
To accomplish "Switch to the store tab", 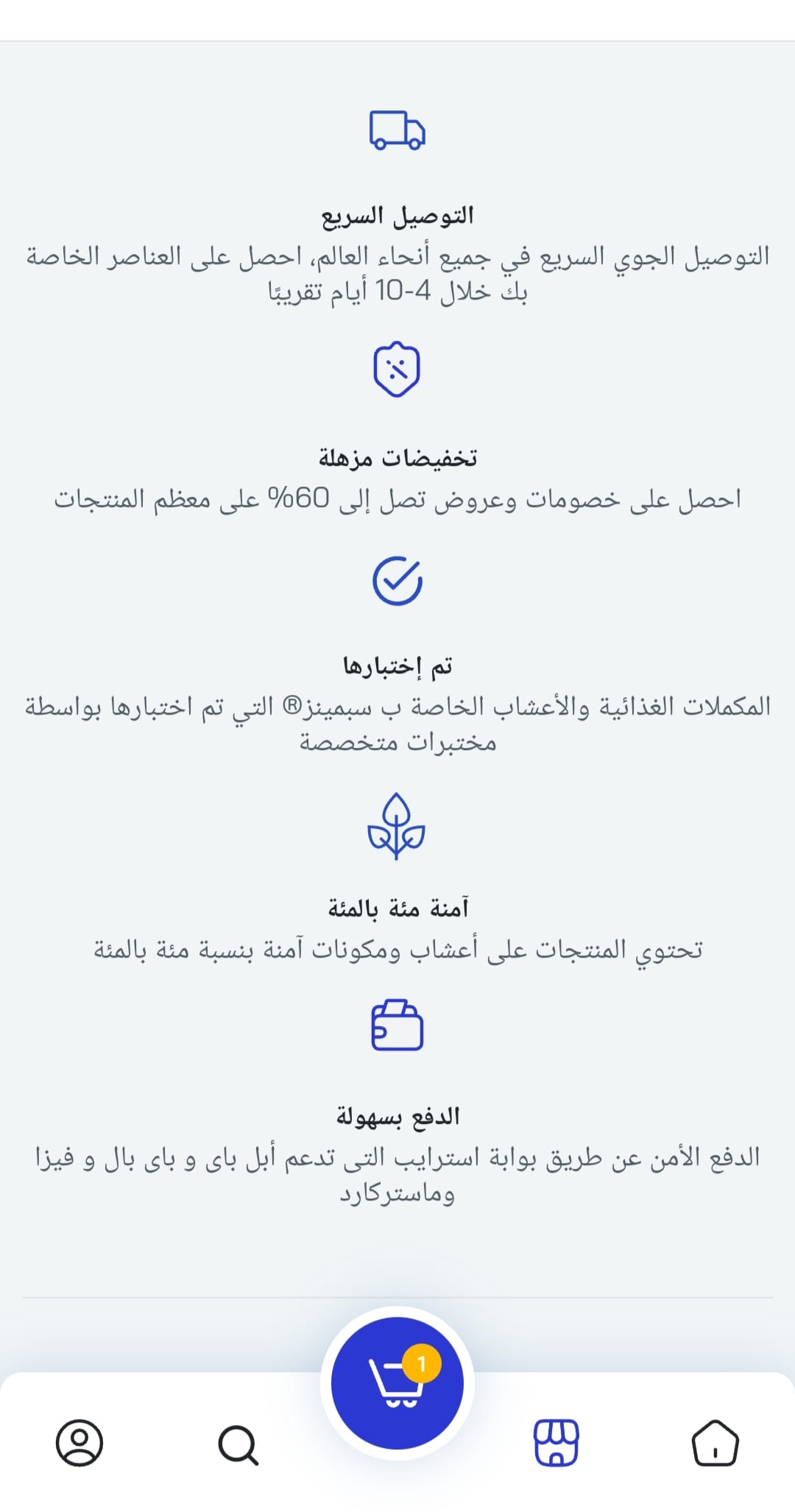I will pos(556,1442).
